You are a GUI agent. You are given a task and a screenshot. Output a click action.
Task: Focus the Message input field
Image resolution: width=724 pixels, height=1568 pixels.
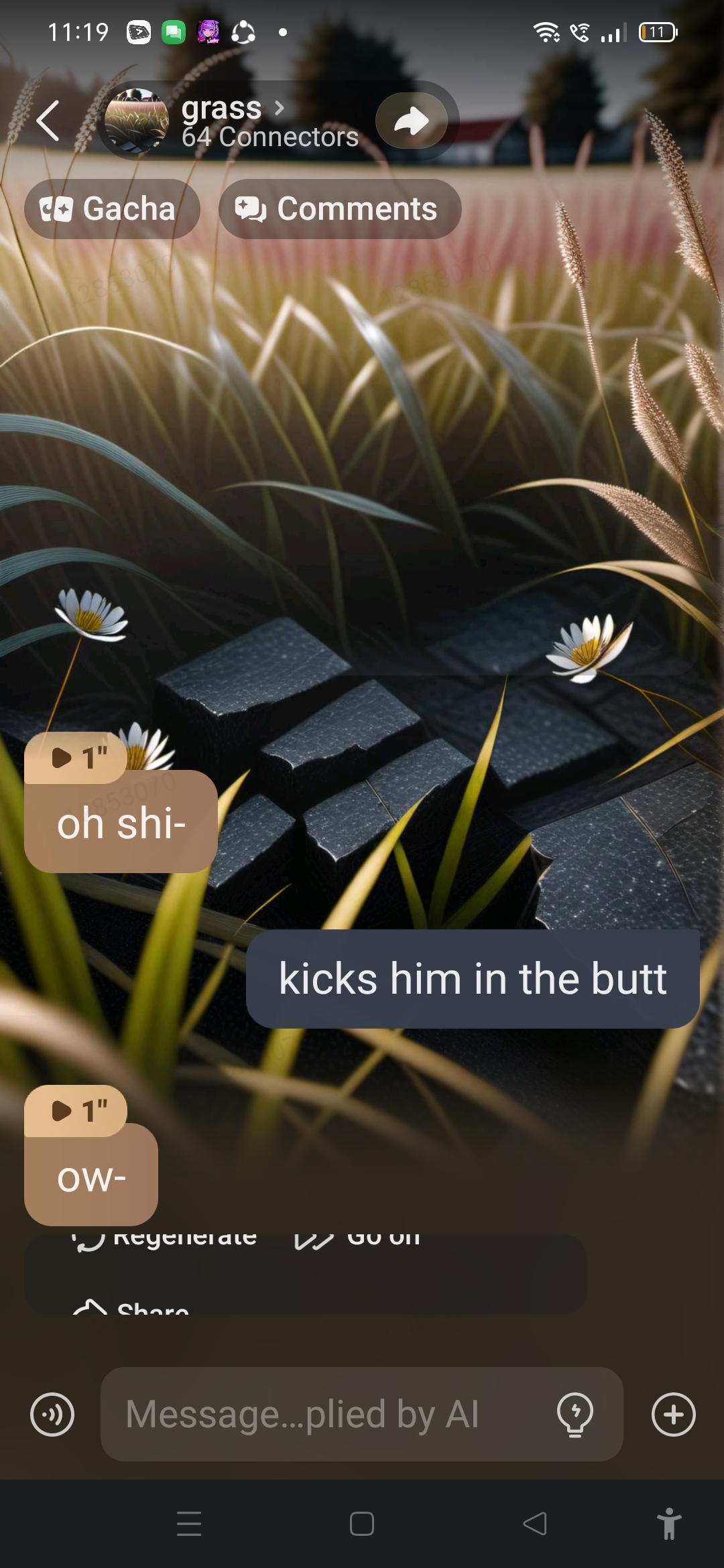tap(322, 1415)
